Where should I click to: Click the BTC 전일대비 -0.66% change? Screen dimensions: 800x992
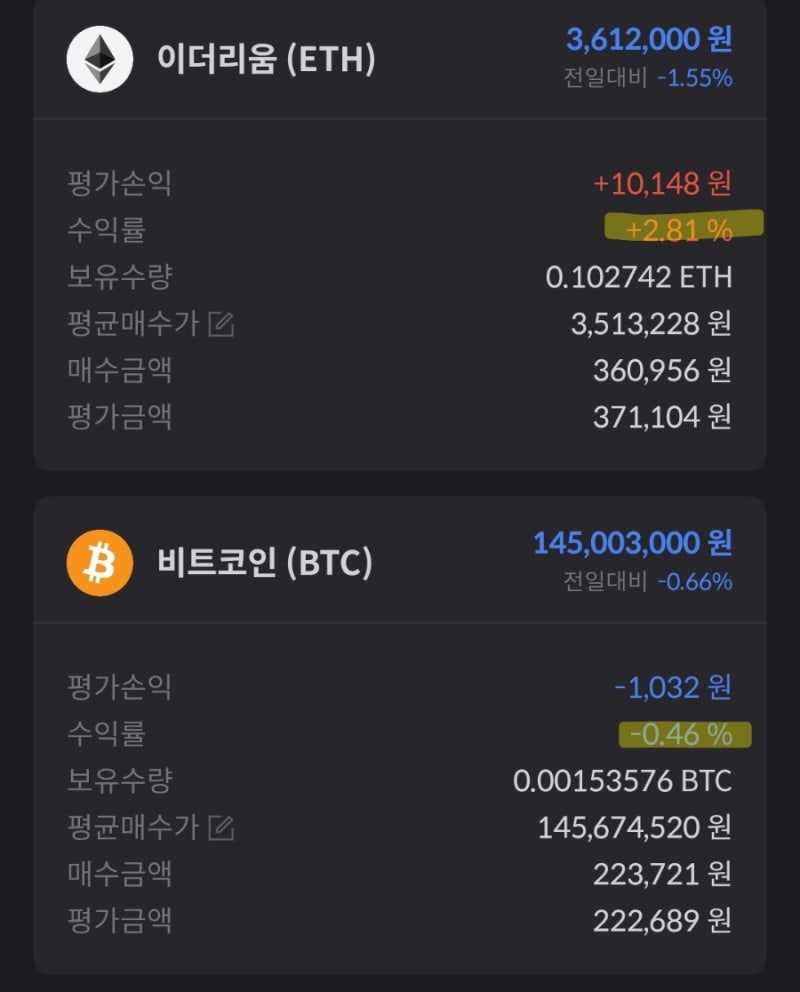pyautogui.click(x=645, y=578)
